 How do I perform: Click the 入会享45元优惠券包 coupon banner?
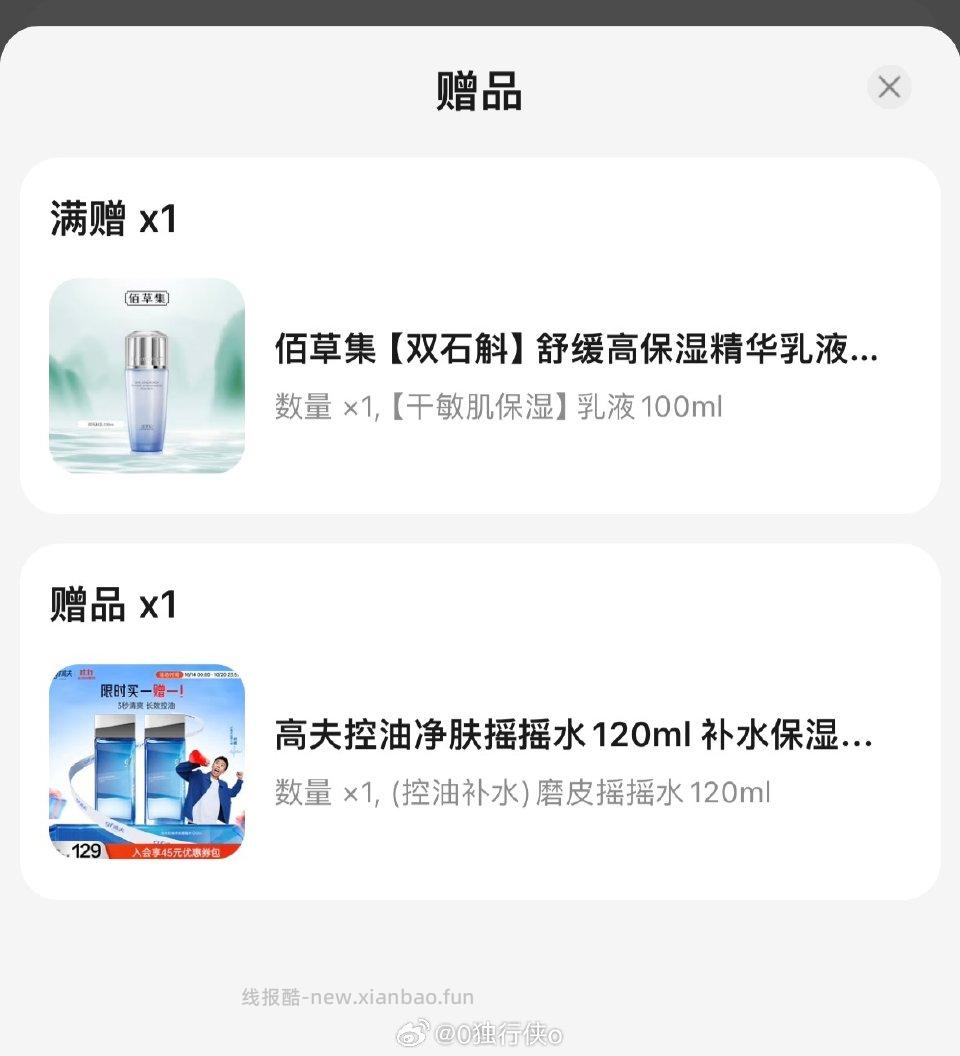[x=177, y=851]
